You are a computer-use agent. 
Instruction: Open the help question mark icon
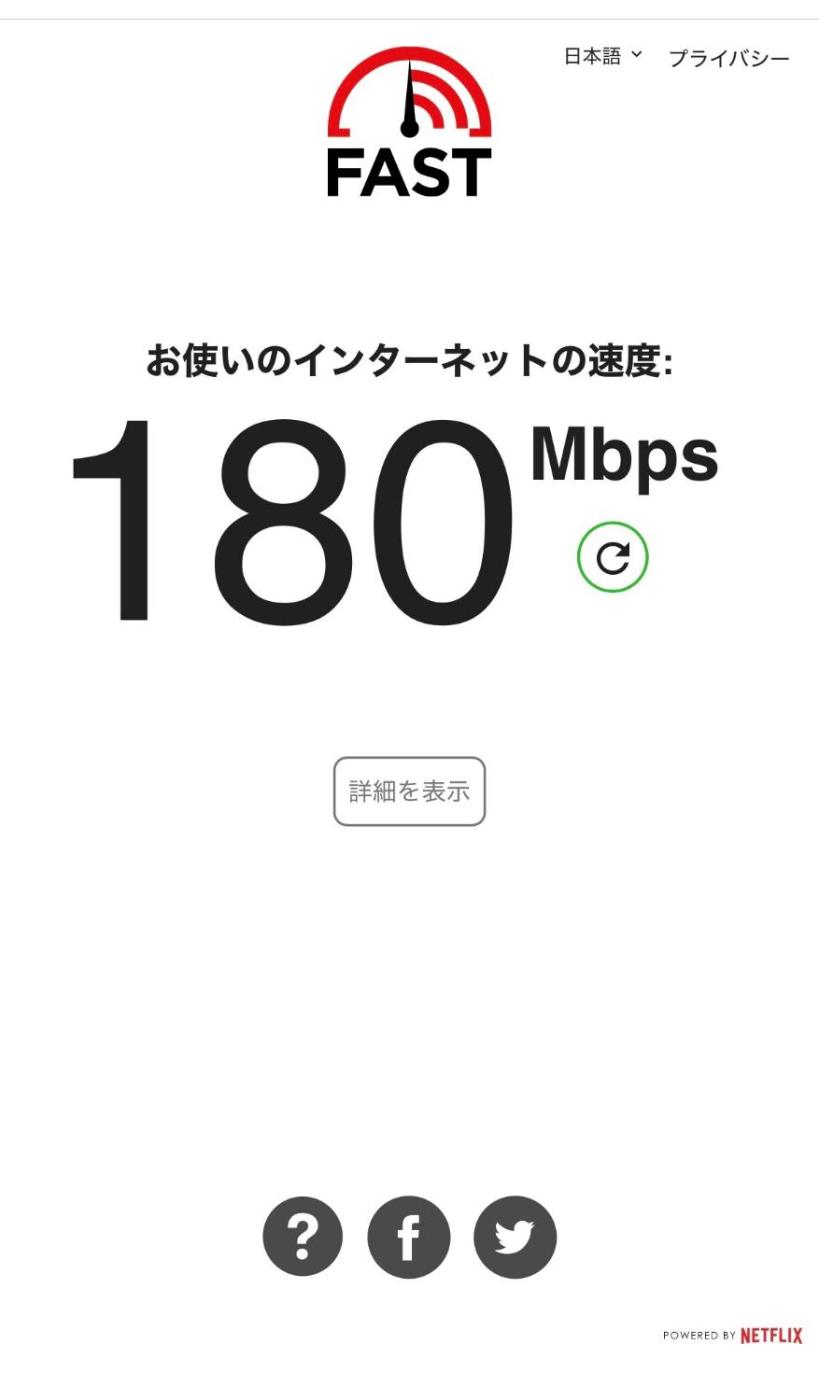(303, 1237)
